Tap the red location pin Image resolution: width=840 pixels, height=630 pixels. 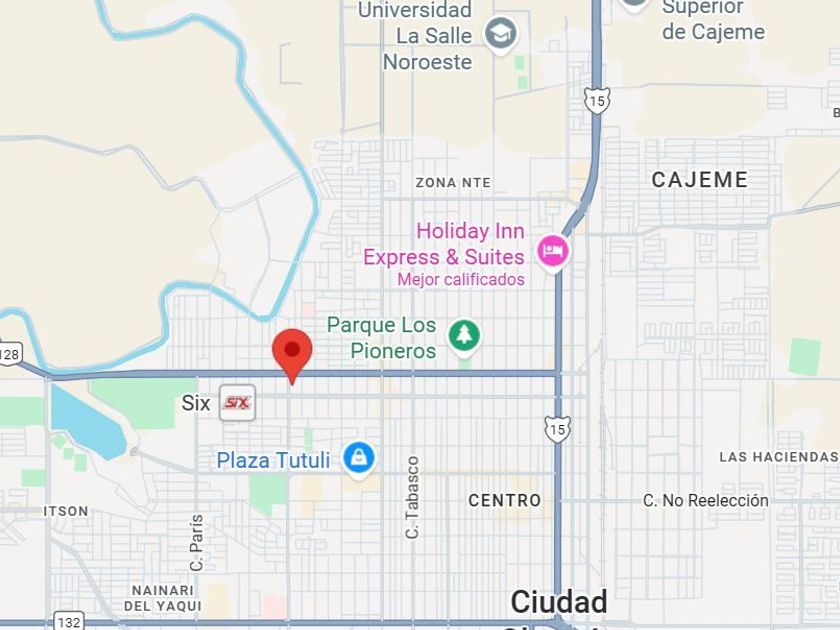(x=292, y=352)
